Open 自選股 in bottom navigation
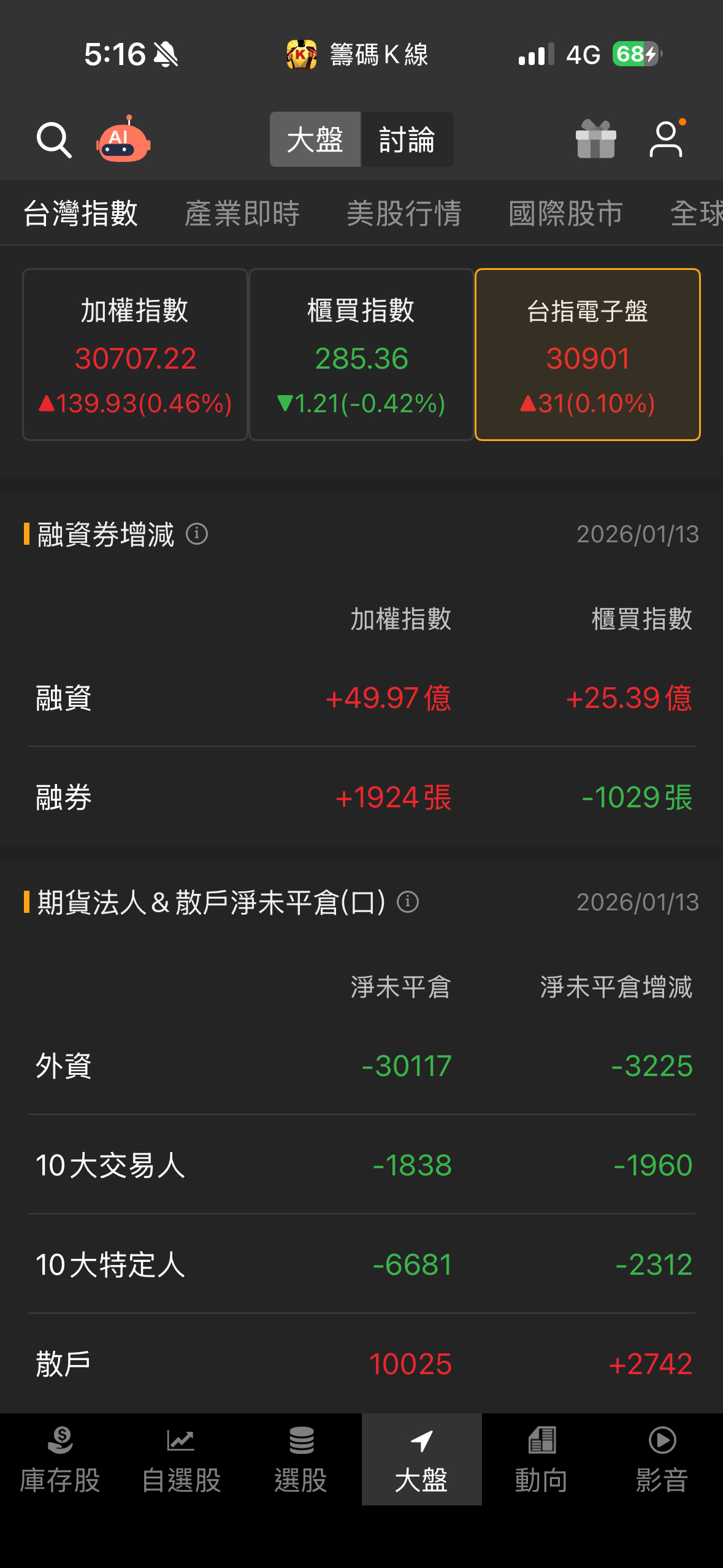 click(x=181, y=1459)
